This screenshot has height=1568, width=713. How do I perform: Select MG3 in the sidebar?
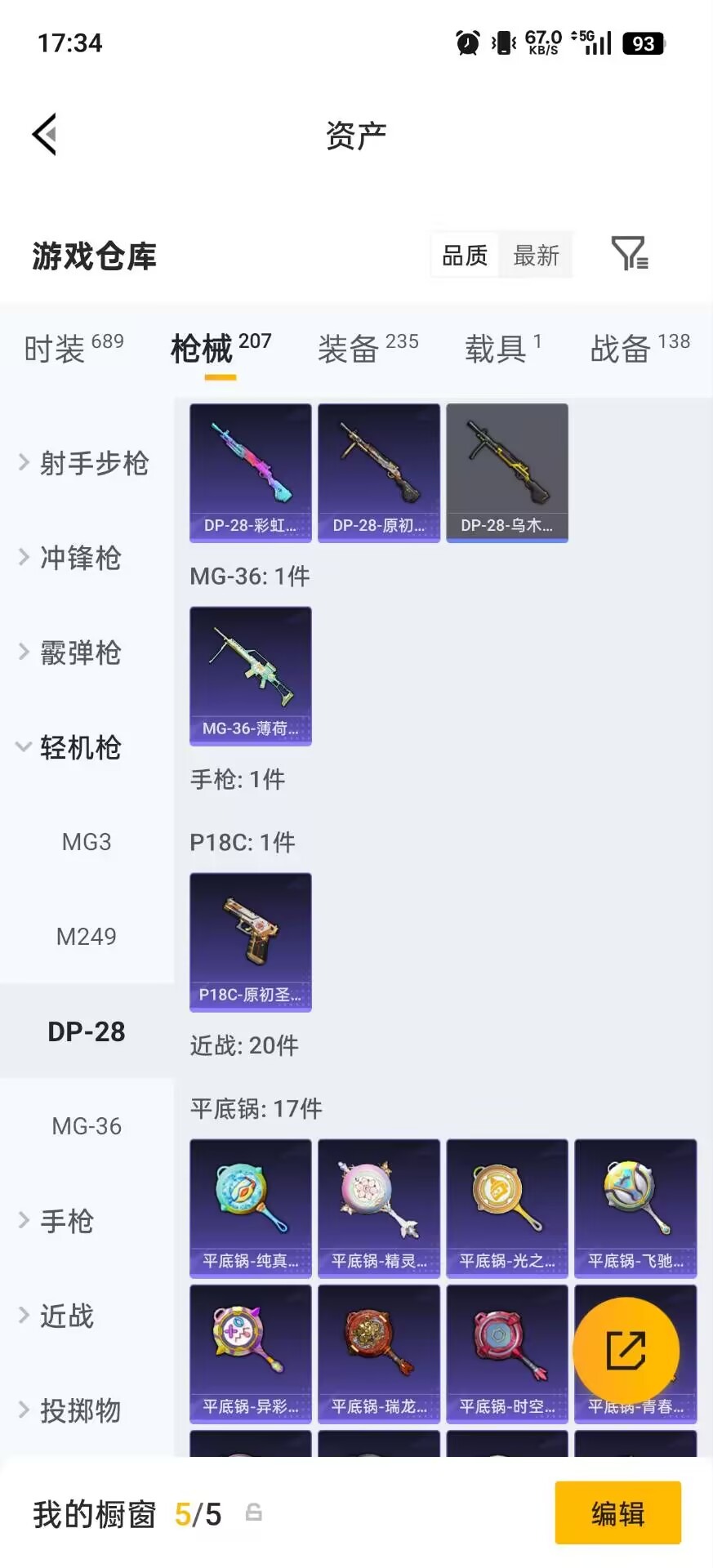87,842
